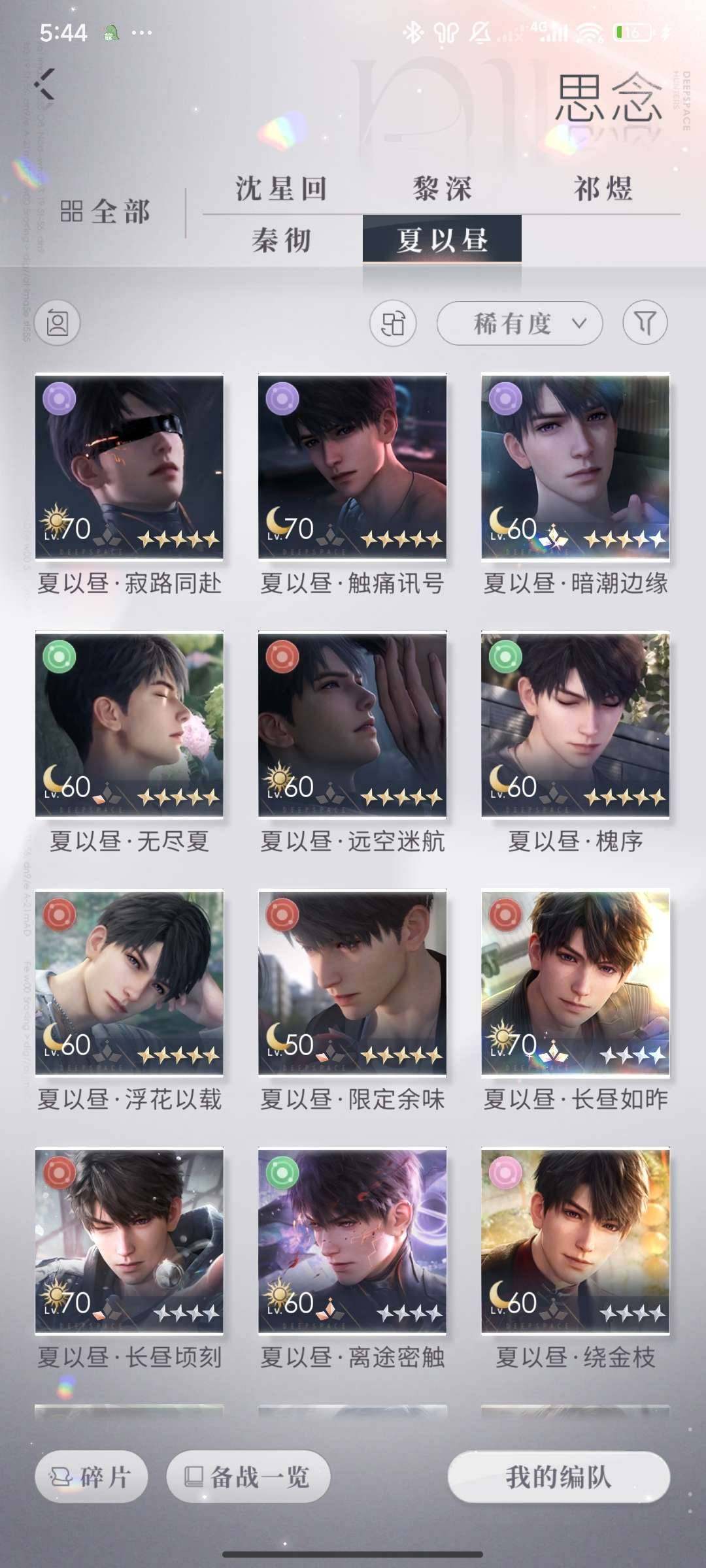Open 备战一览 overview
The height and width of the screenshot is (1568, 706).
pos(248,1477)
